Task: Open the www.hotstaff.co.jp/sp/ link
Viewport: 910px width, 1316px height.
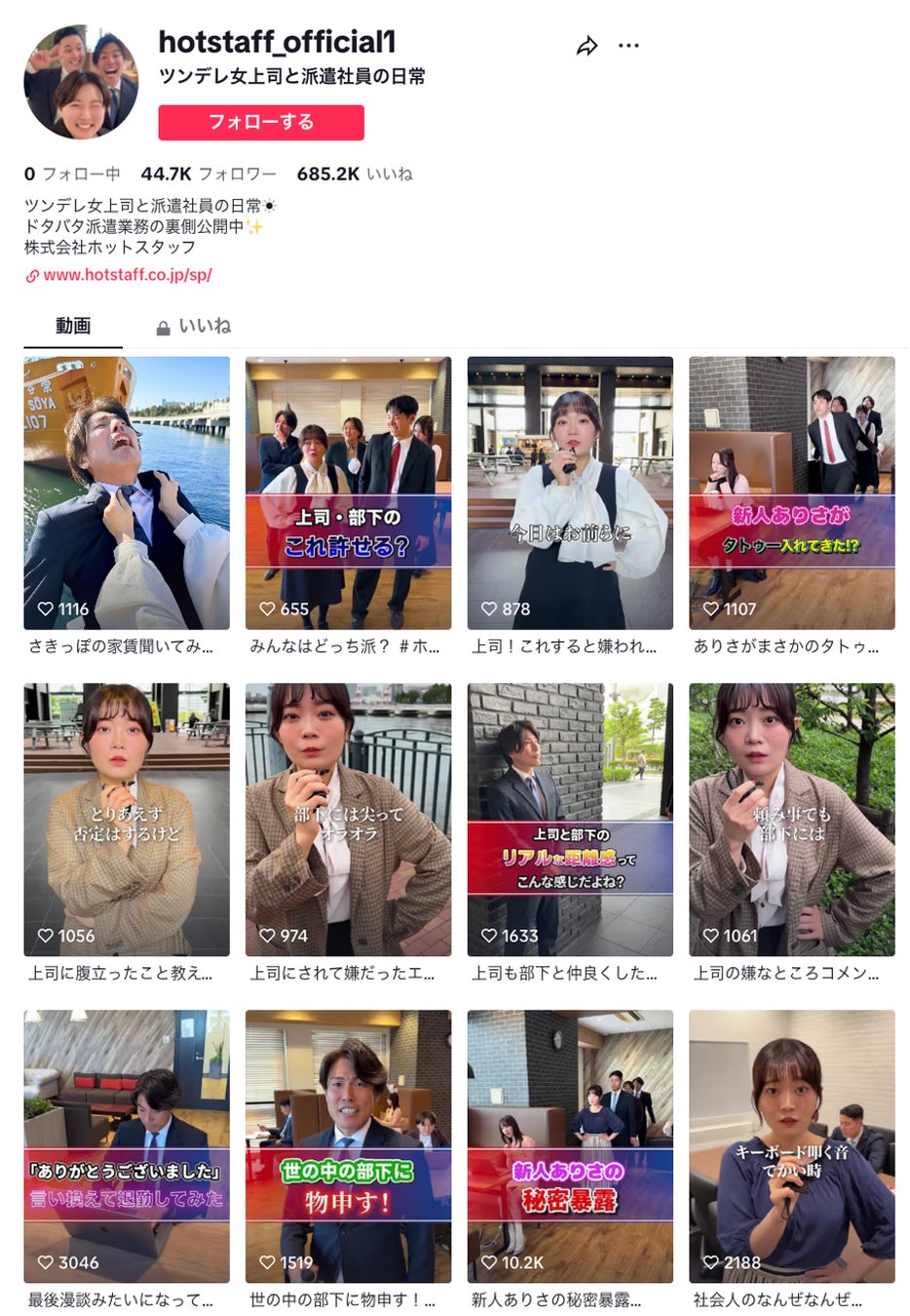Action: tap(127, 275)
